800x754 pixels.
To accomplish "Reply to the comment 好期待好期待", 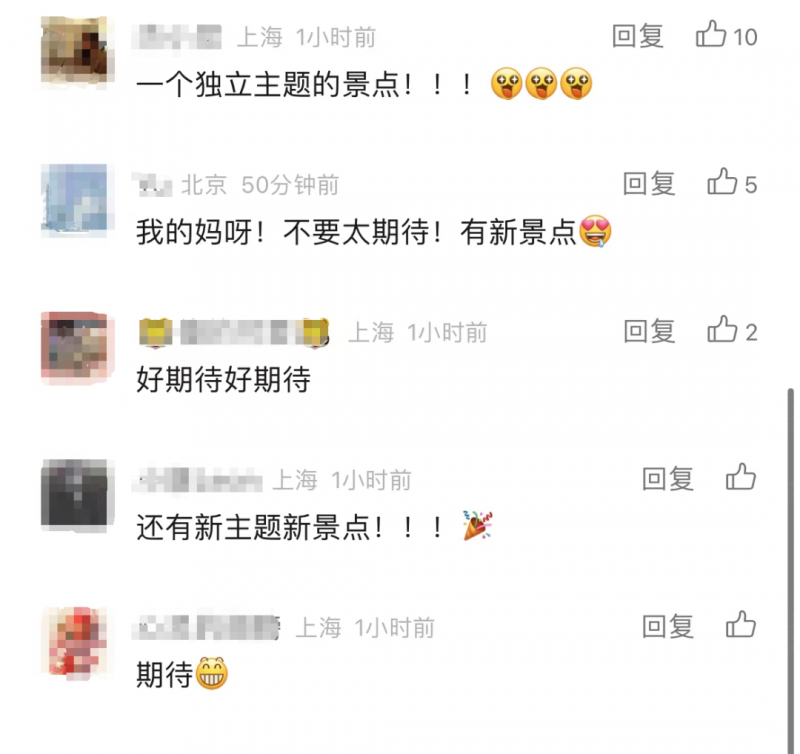I will point(649,331).
